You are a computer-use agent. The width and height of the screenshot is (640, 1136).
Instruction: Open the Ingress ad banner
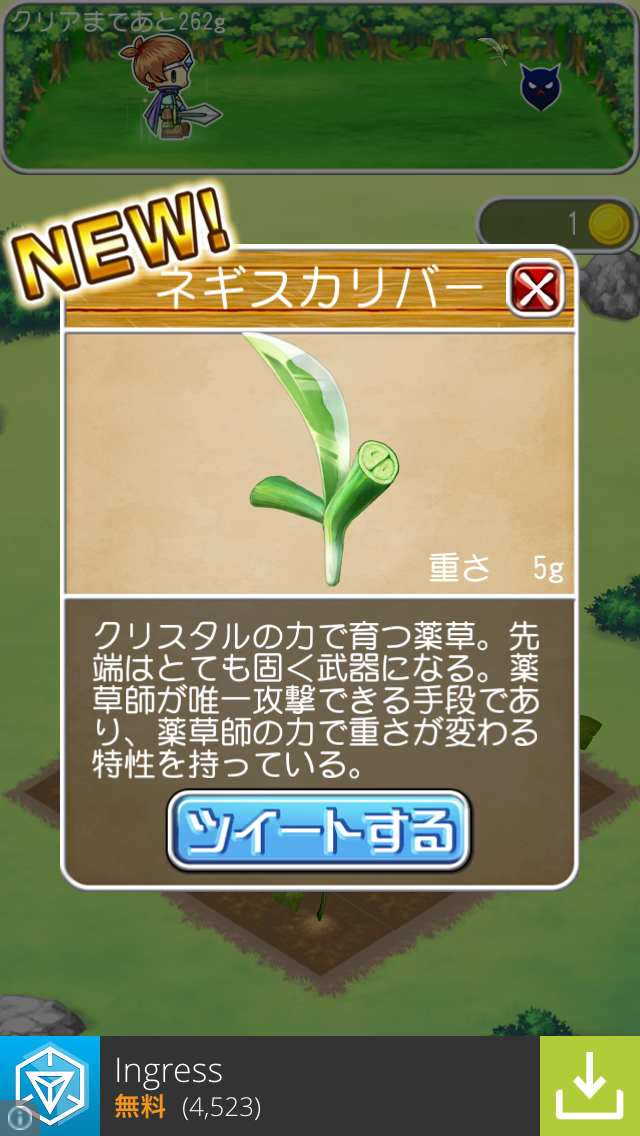point(300,1085)
